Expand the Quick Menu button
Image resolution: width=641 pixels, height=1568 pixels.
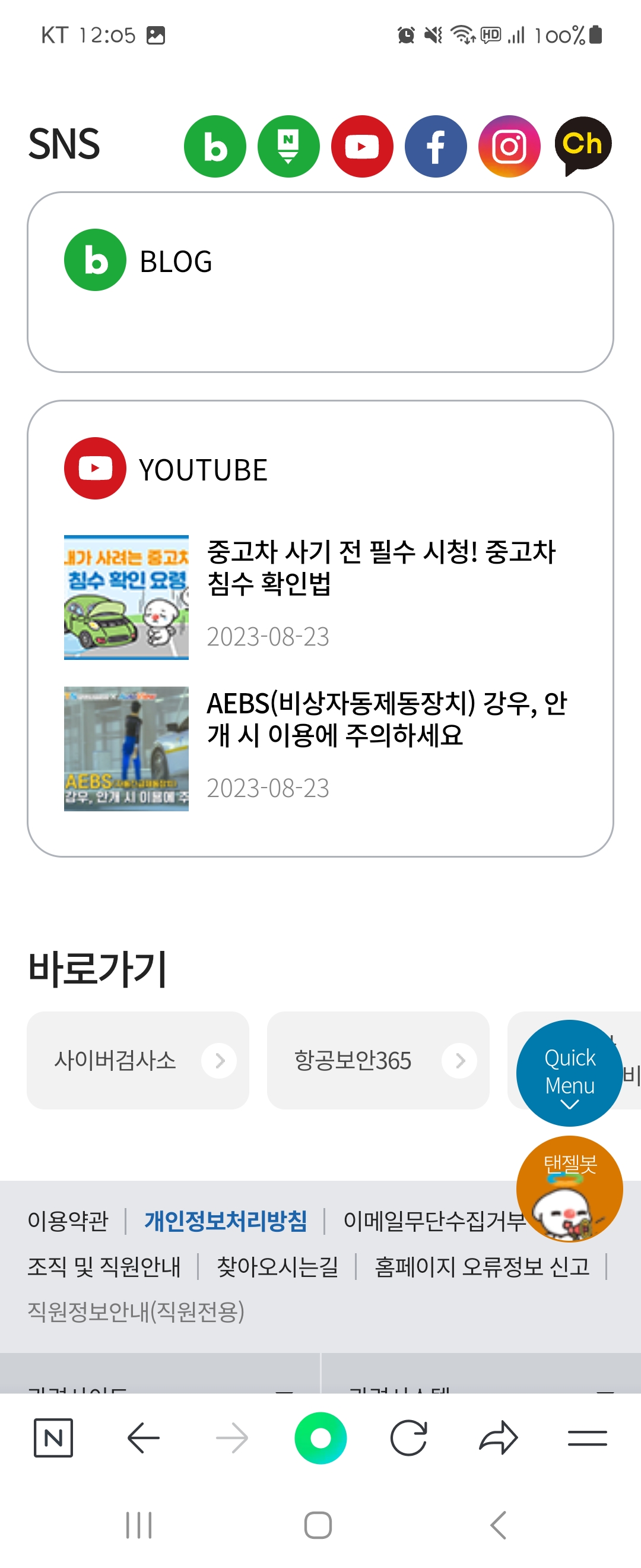(x=569, y=1073)
